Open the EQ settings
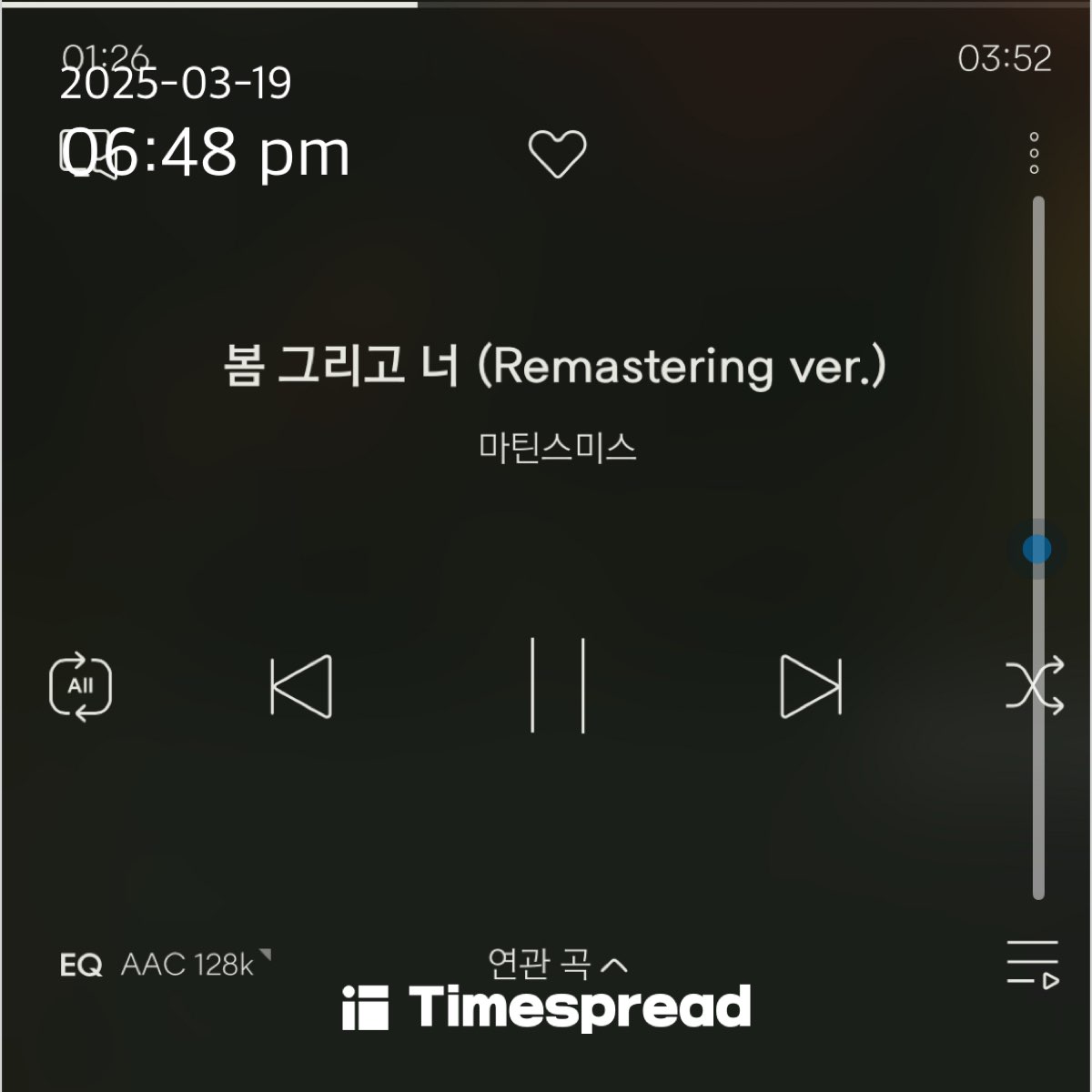1092x1092 pixels. click(81, 965)
